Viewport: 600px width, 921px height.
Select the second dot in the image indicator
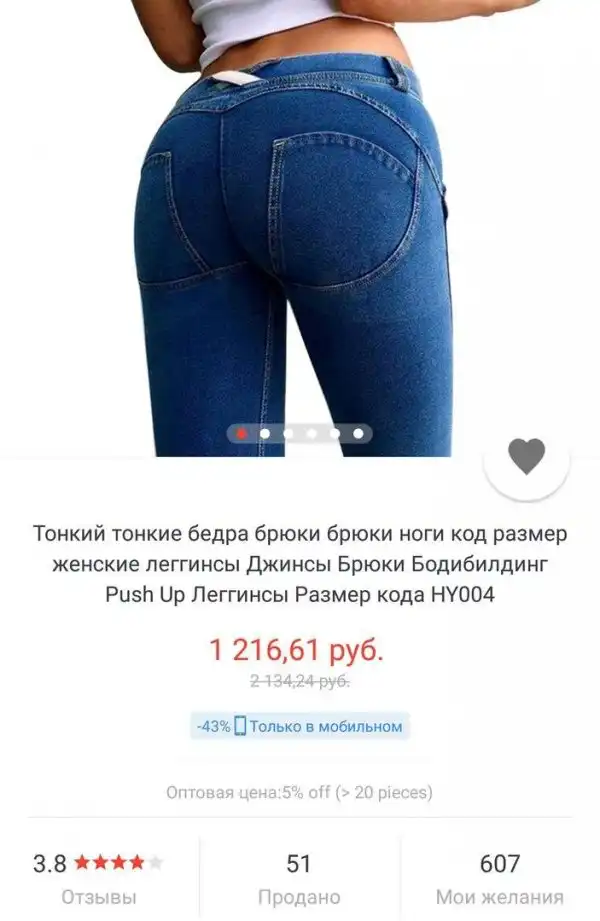265,434
